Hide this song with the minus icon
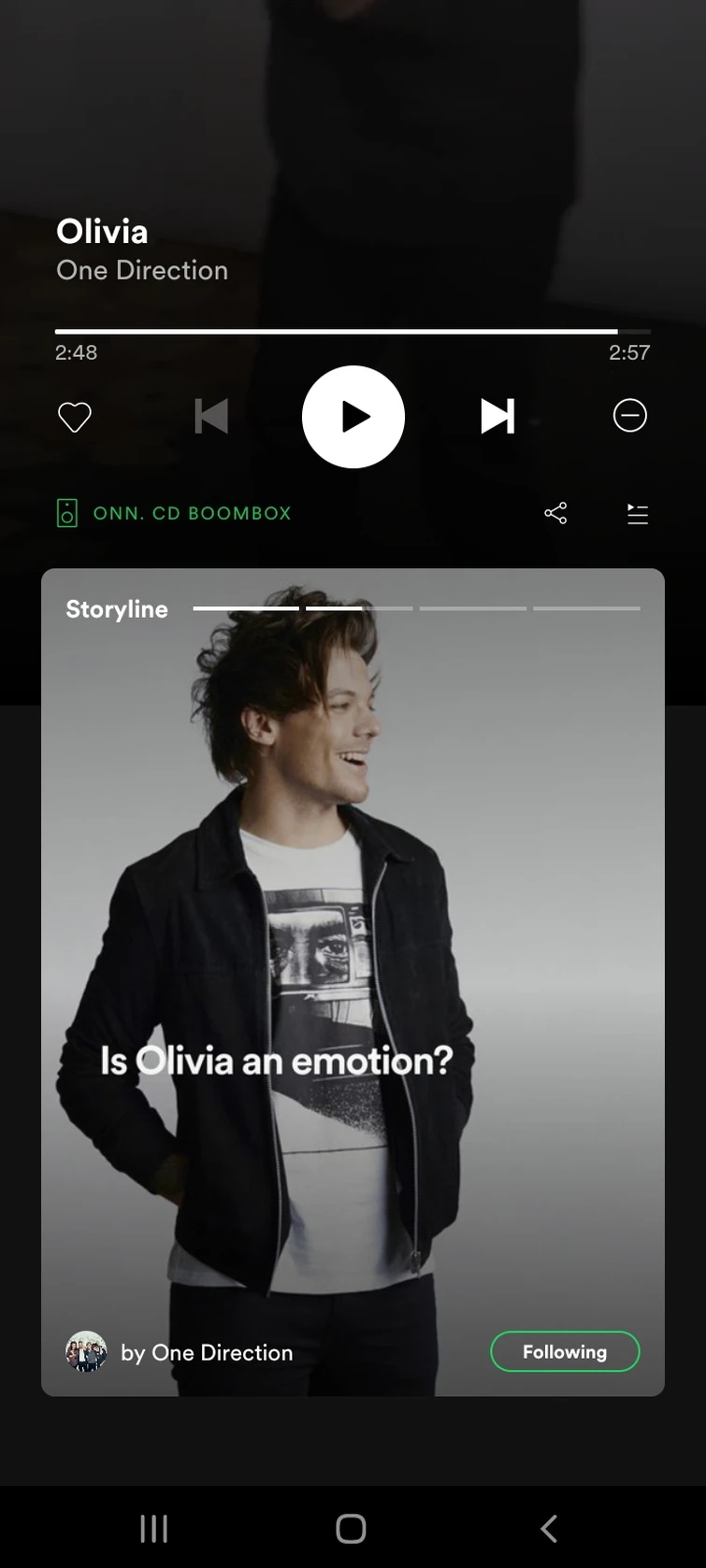 [x=629, y=416]
